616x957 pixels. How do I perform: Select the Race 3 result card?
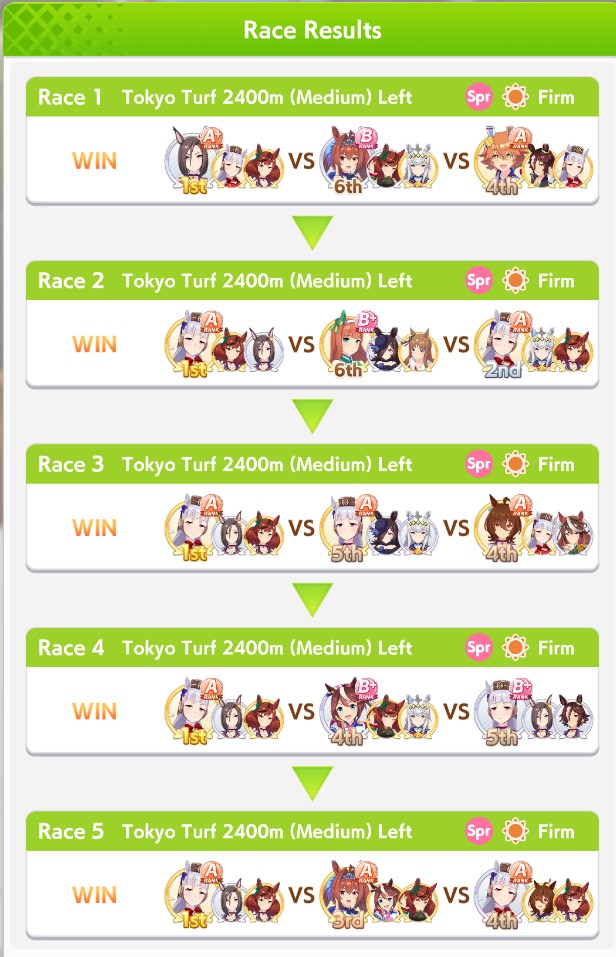click(x=312, y=508)
